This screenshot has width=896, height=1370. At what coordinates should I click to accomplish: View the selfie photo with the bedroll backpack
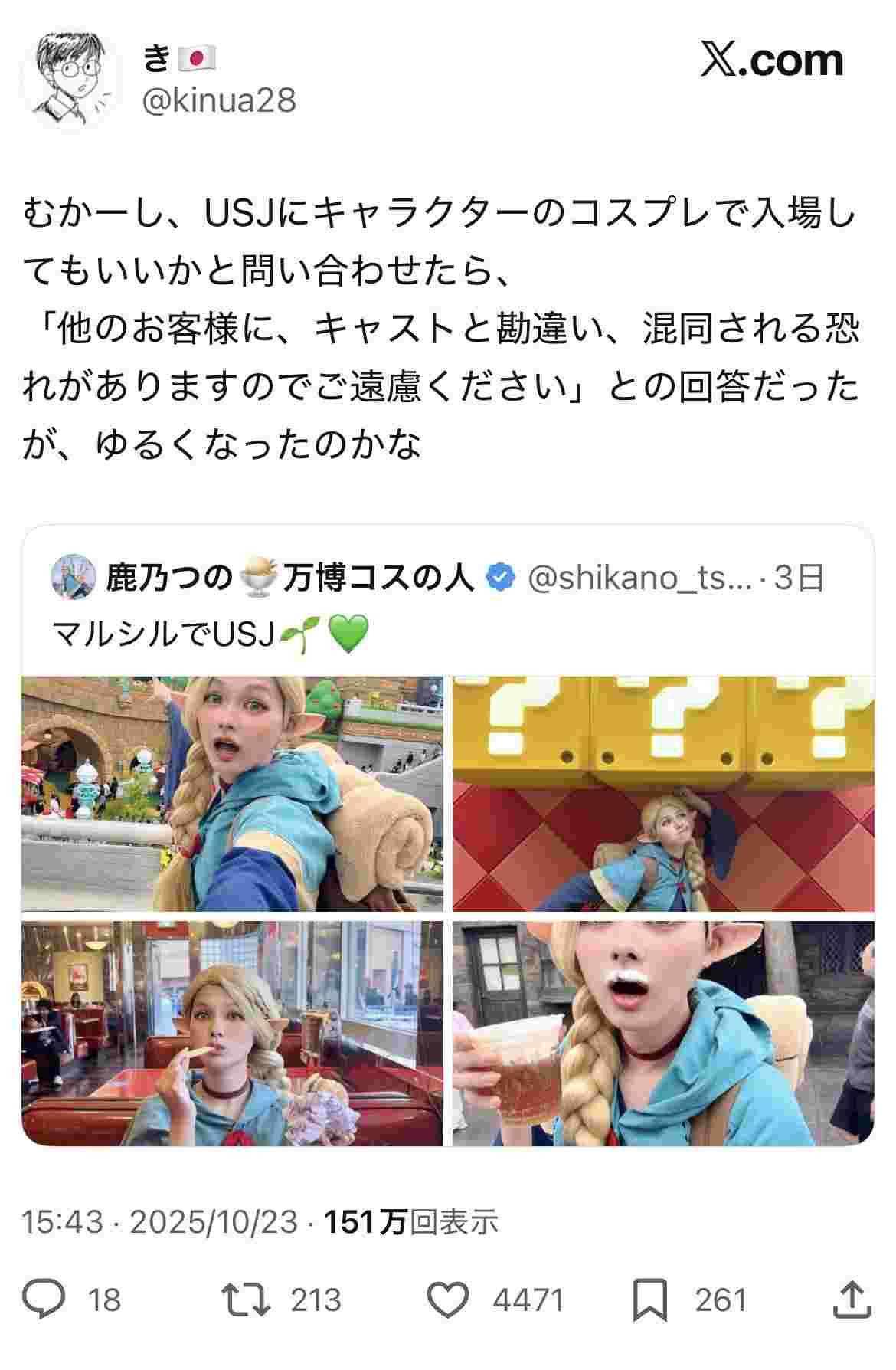232,793
